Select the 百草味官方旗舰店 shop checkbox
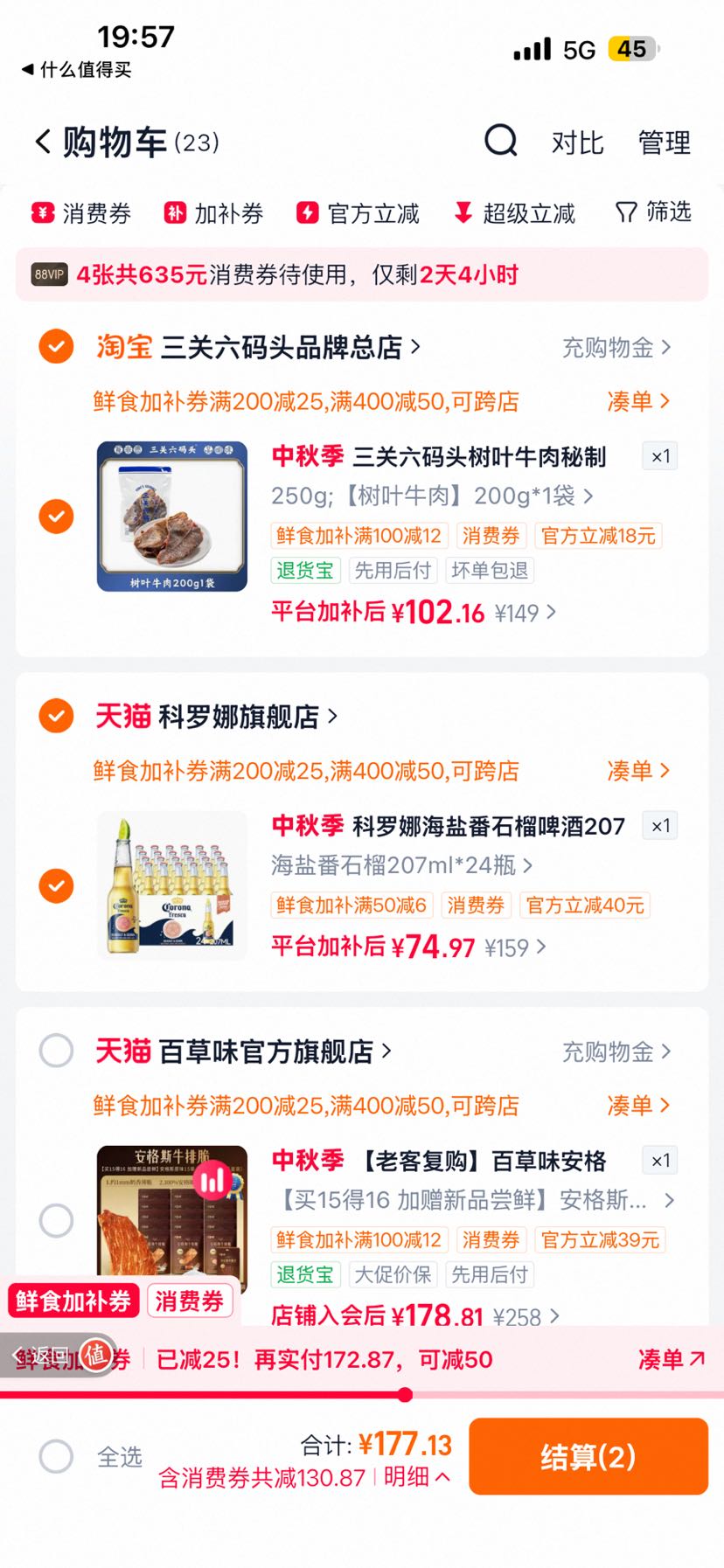724x1568 pixels. 56,1051
